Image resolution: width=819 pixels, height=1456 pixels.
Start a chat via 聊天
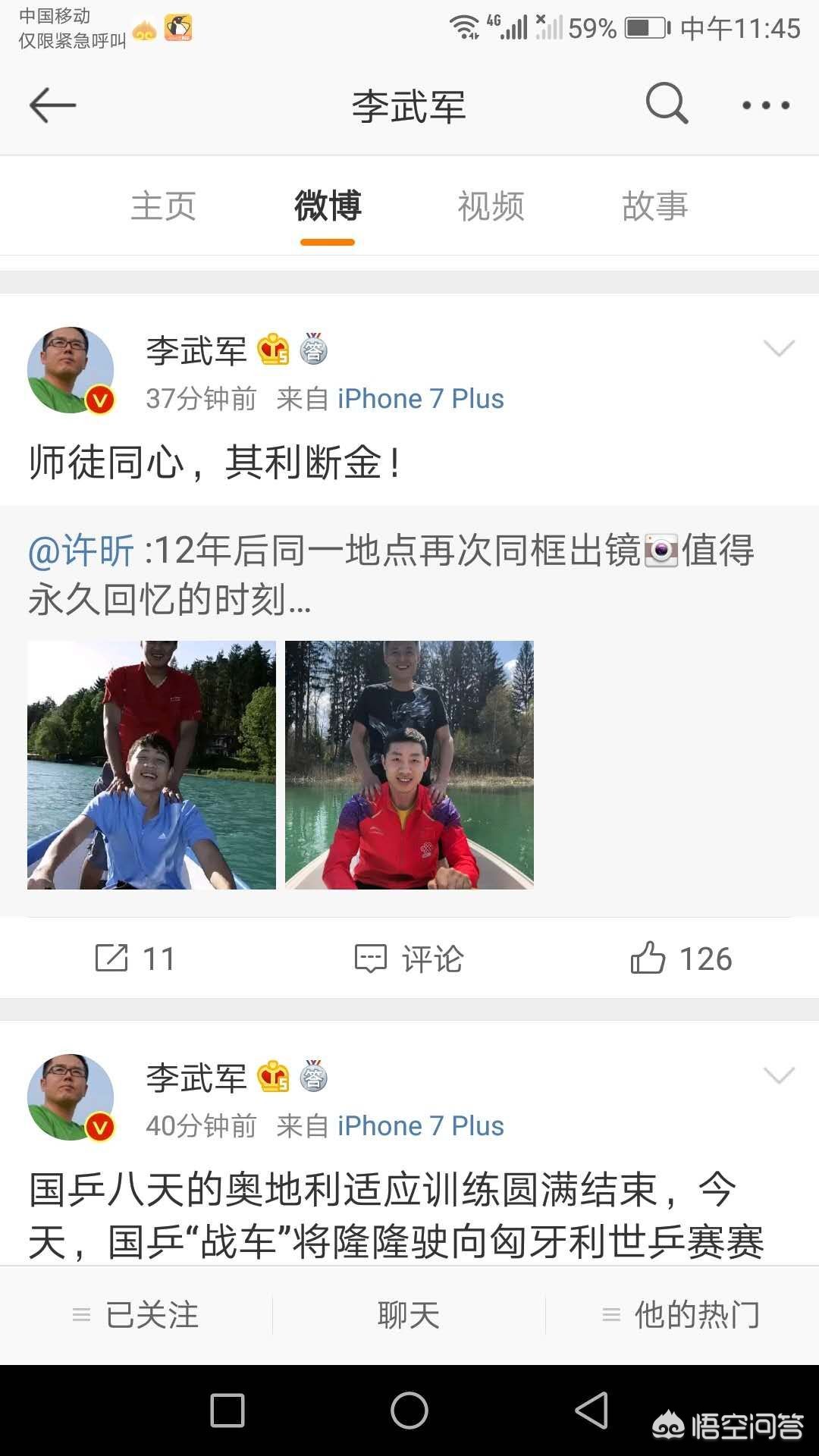click(x=409, y=1315)
